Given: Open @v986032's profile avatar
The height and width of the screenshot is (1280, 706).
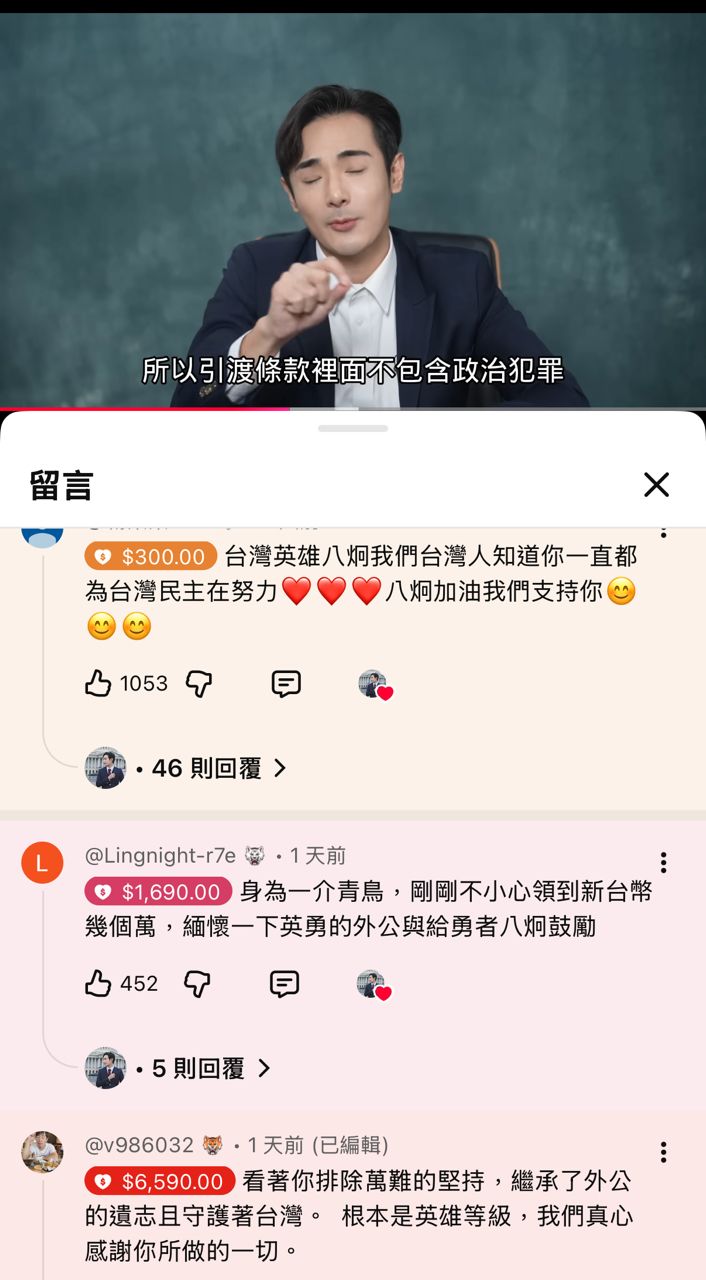Looking at the screenshot, I should point(42,1152).
